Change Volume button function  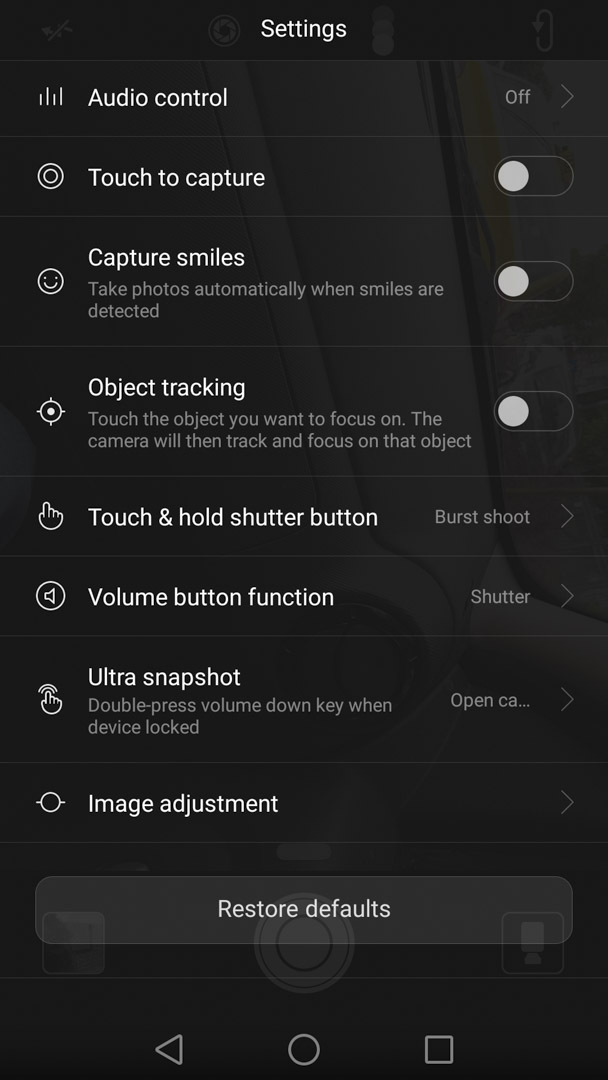(304, 596)
